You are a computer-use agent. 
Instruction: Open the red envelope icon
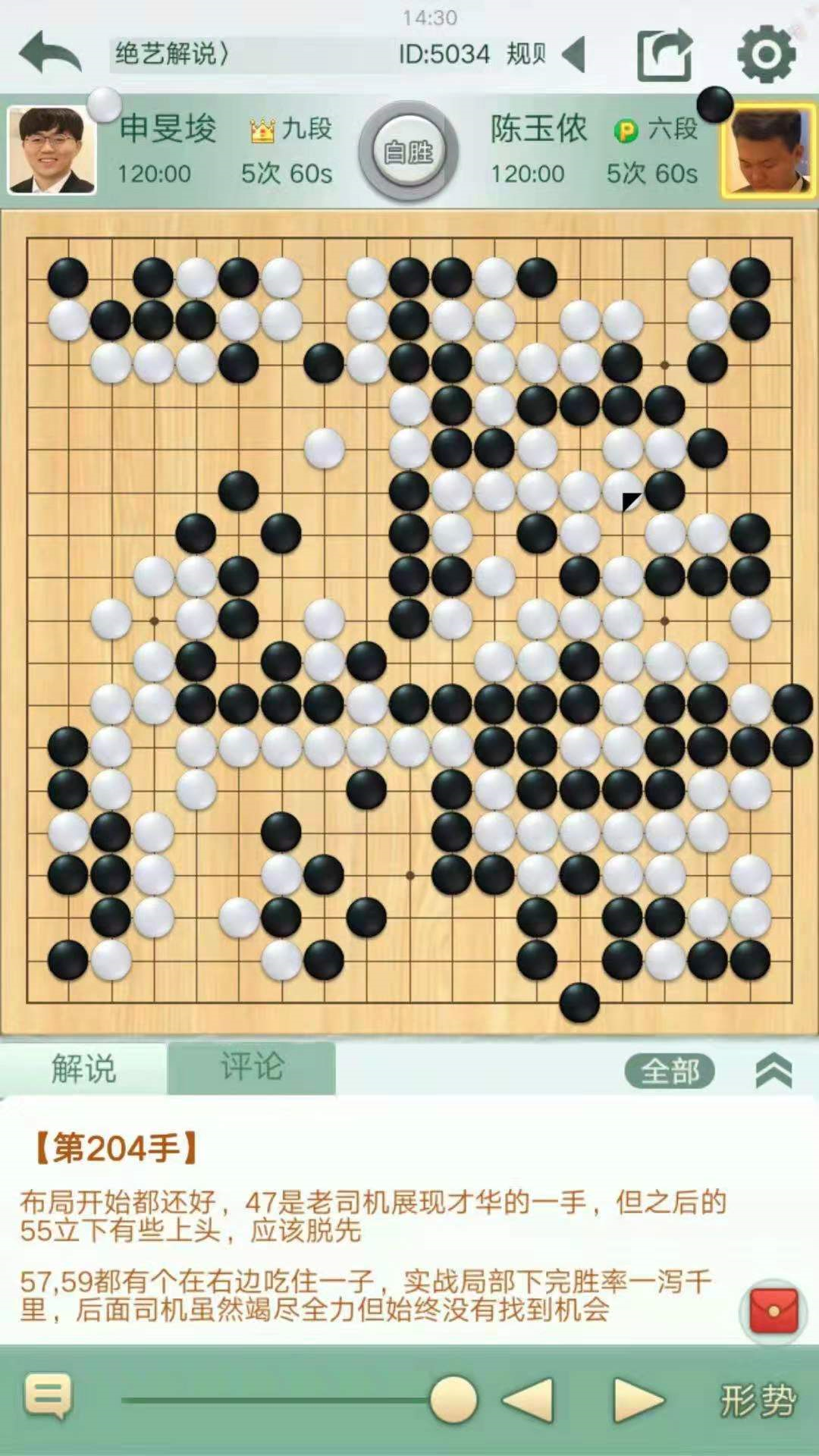click(x=773, y=1310)
